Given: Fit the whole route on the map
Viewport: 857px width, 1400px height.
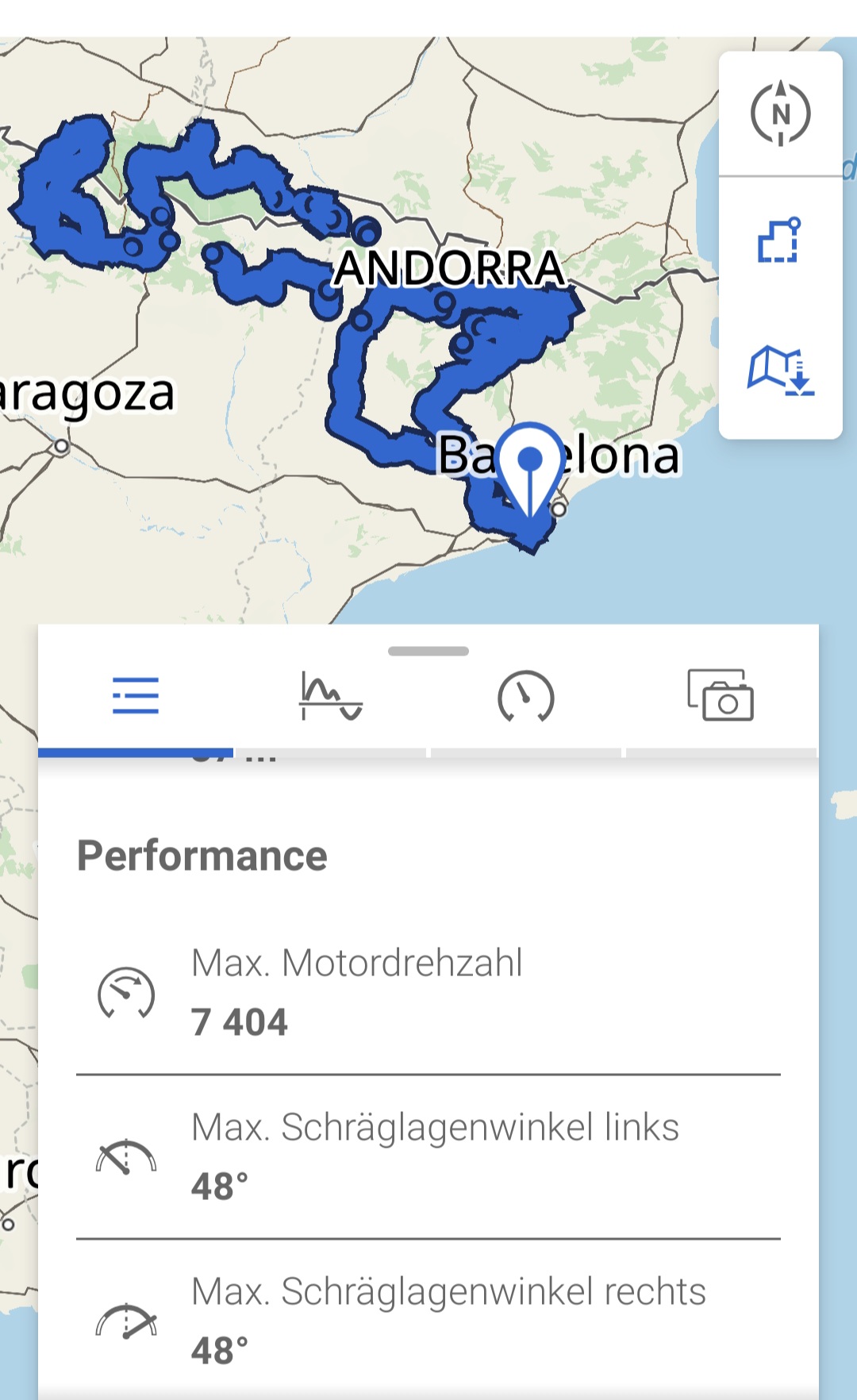Looking at the screenshot, I should 780,240.
